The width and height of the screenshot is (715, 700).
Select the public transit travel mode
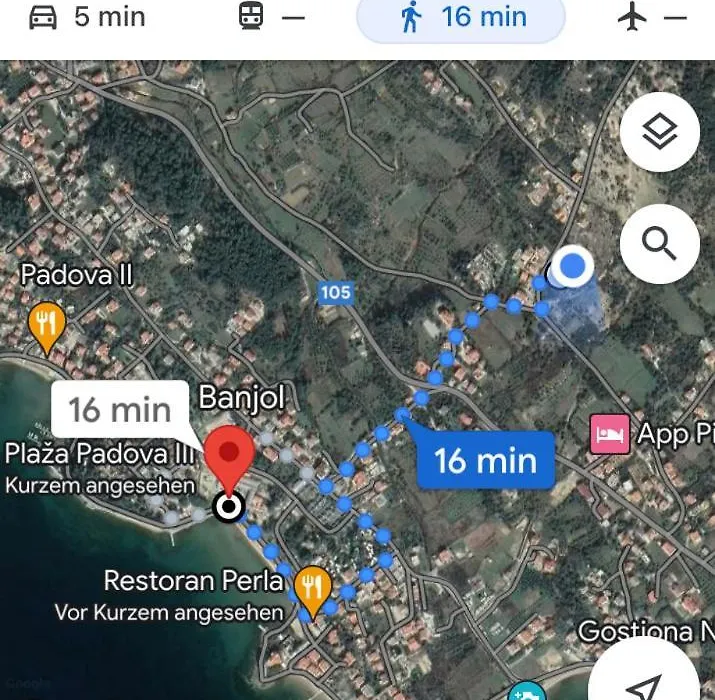[272, 17]
